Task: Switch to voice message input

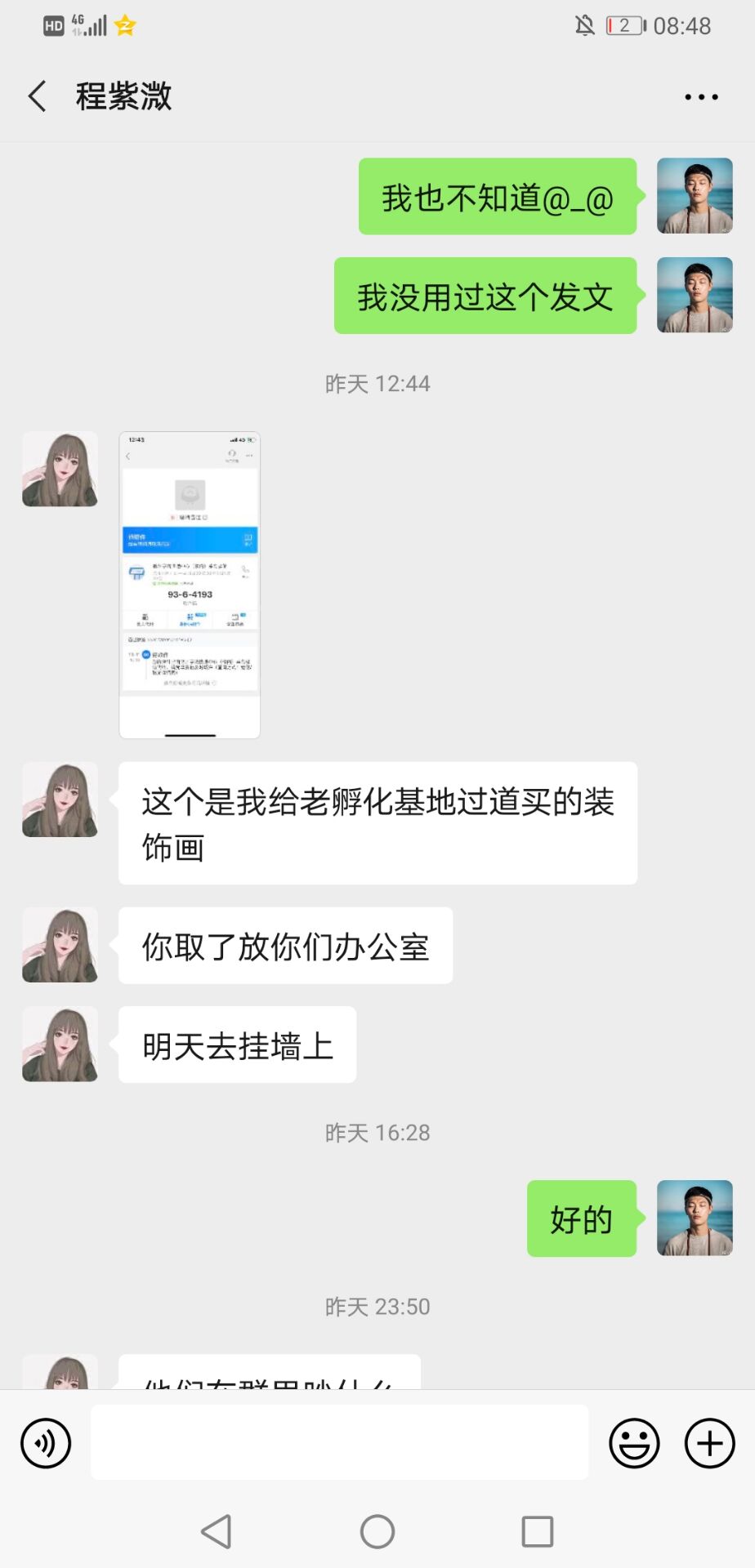Action: click(x=46, y=1443)
